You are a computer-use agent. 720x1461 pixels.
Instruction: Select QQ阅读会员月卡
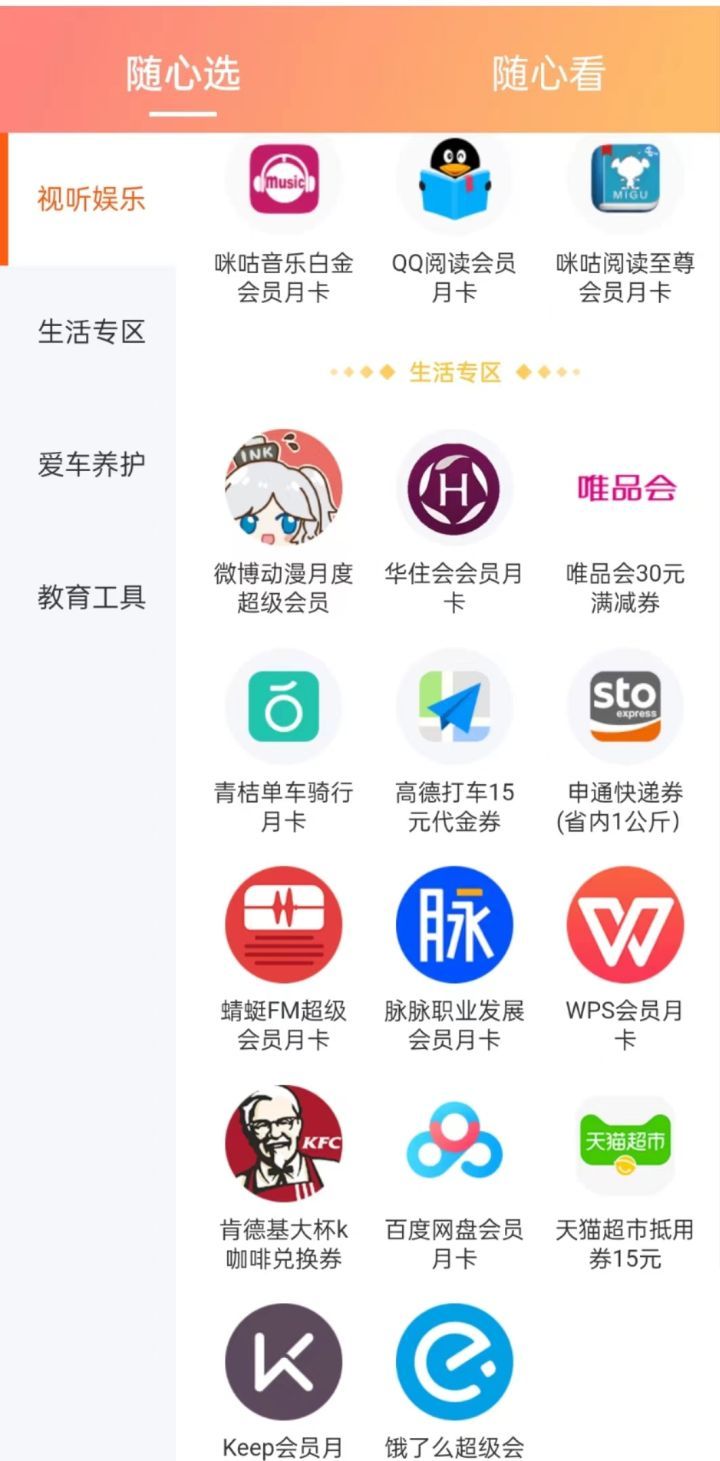pyautogui.click(x=454, y=180)
